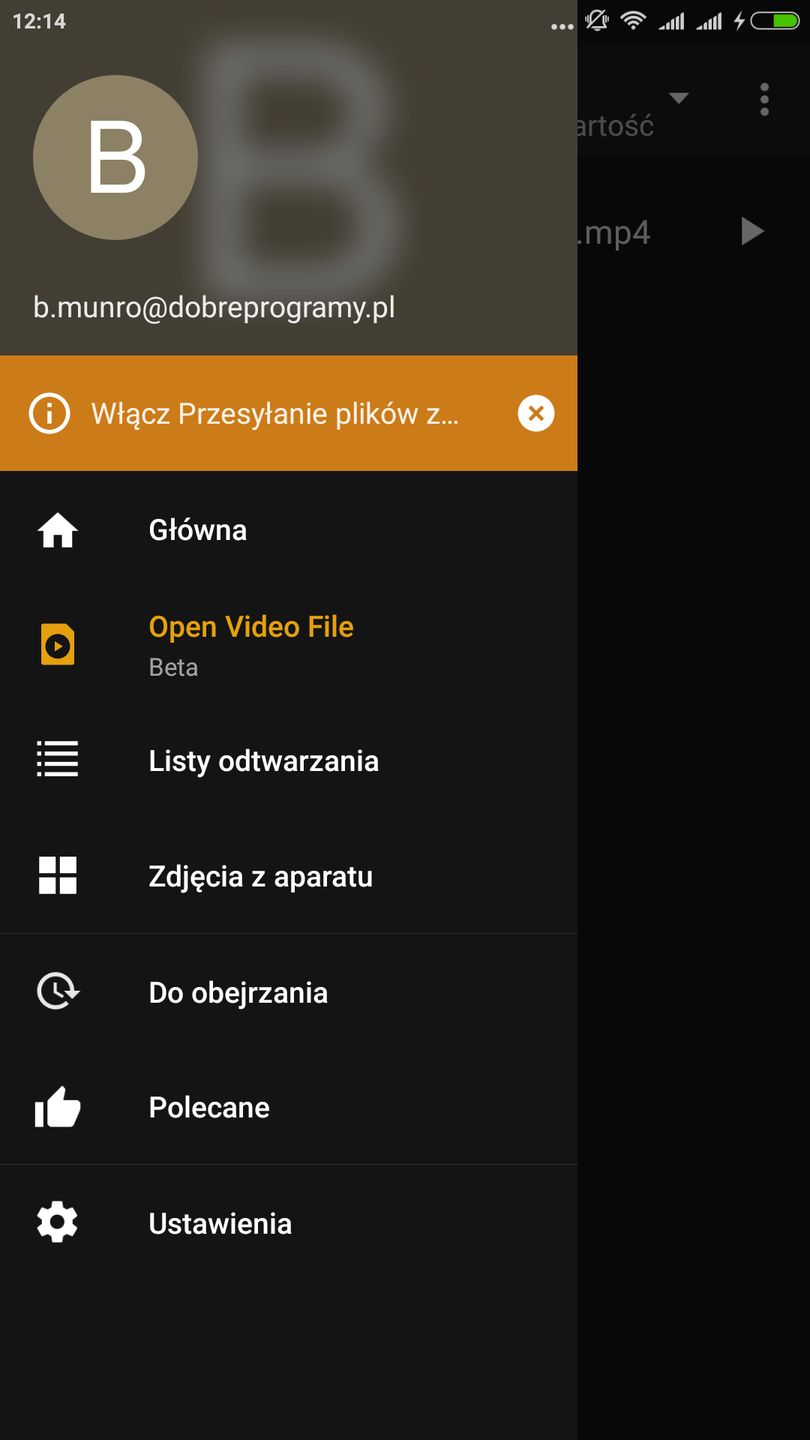Open the three-dot overflow menu
This screenshot has height=1440, width=810.
tap(764, 98)
